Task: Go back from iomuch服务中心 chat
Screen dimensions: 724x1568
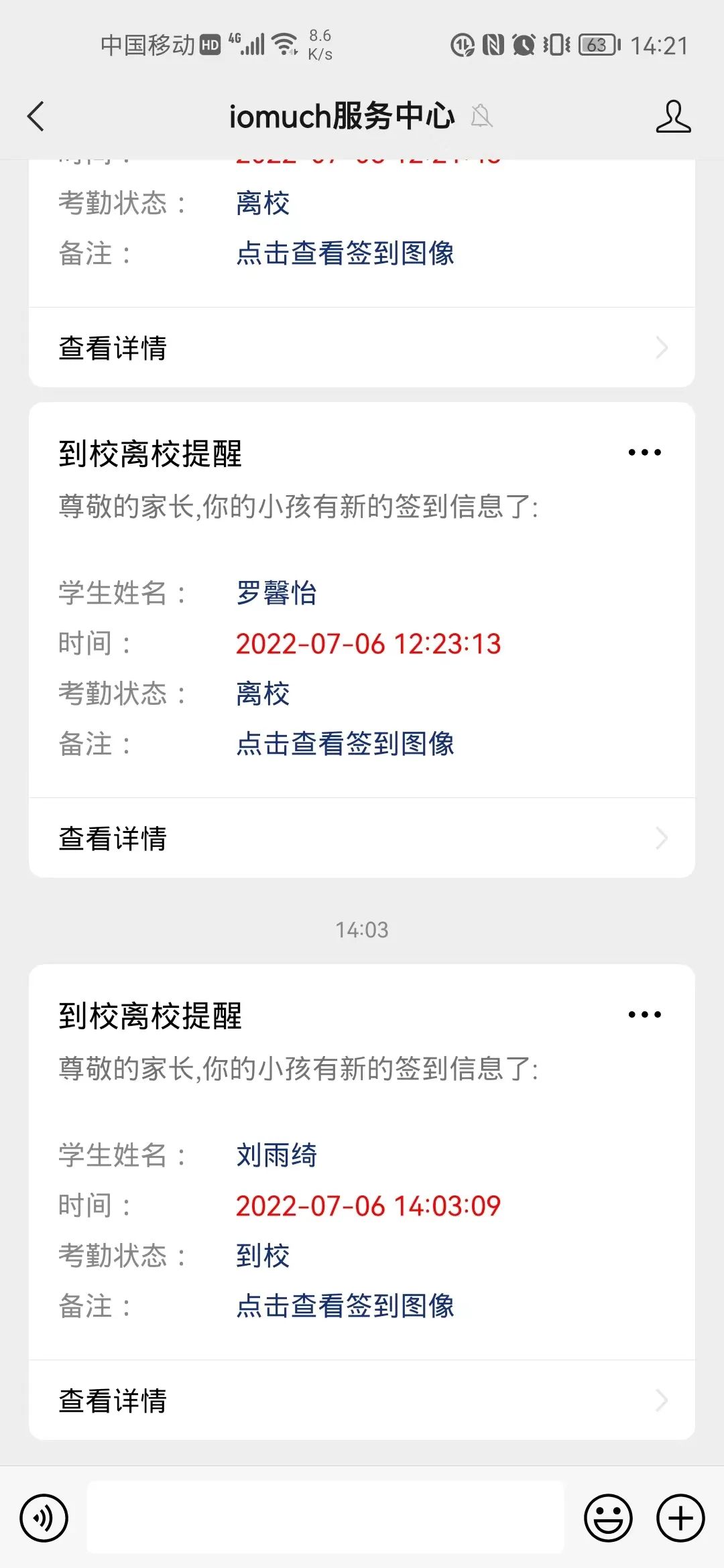Action: tap(36, 117)
